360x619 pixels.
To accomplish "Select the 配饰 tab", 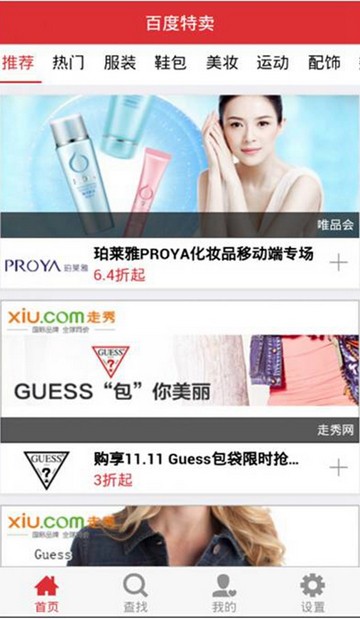I will click(x=324, y=63).
